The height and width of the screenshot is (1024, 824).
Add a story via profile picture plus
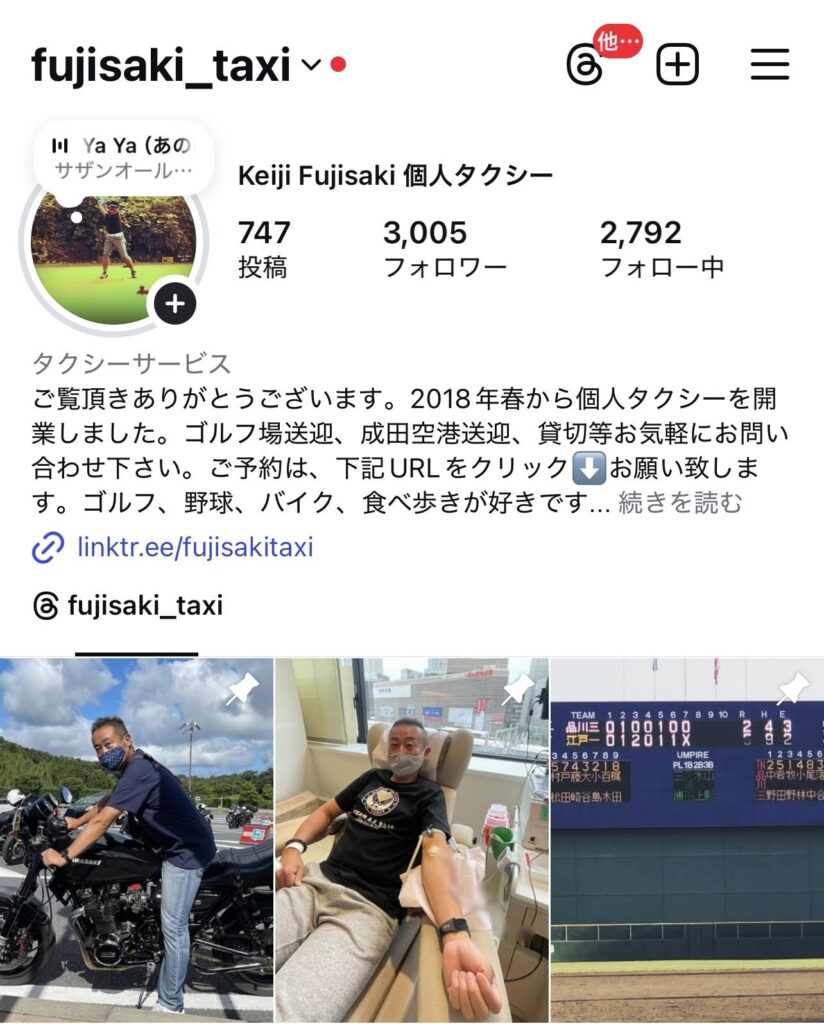[x=175, y=303]
